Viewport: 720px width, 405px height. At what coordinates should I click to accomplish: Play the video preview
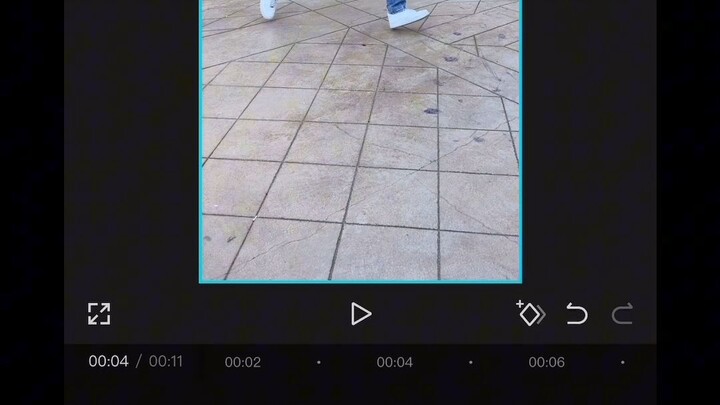click(361, 314)
